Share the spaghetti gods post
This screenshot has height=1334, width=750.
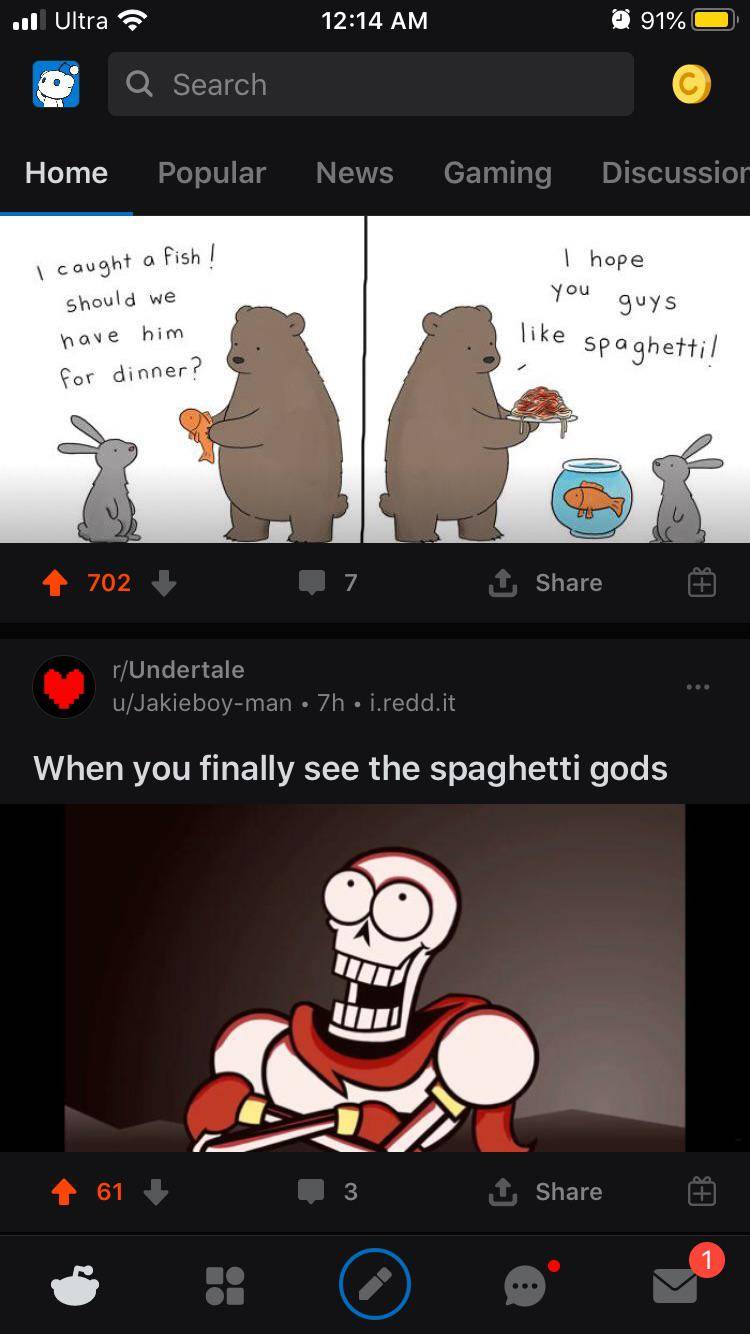click(x=545, y=1191)
